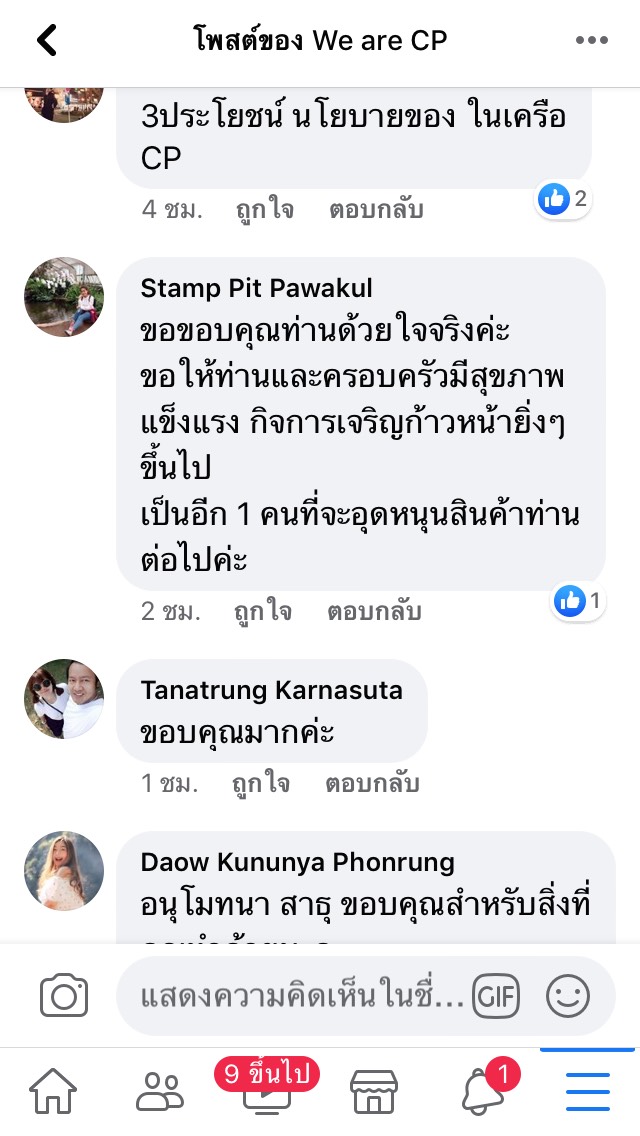This screenshot has height=1136, width=640.
Task: Open Tanatrung Karnasuta's profile picture
Action: coord(64,698)
